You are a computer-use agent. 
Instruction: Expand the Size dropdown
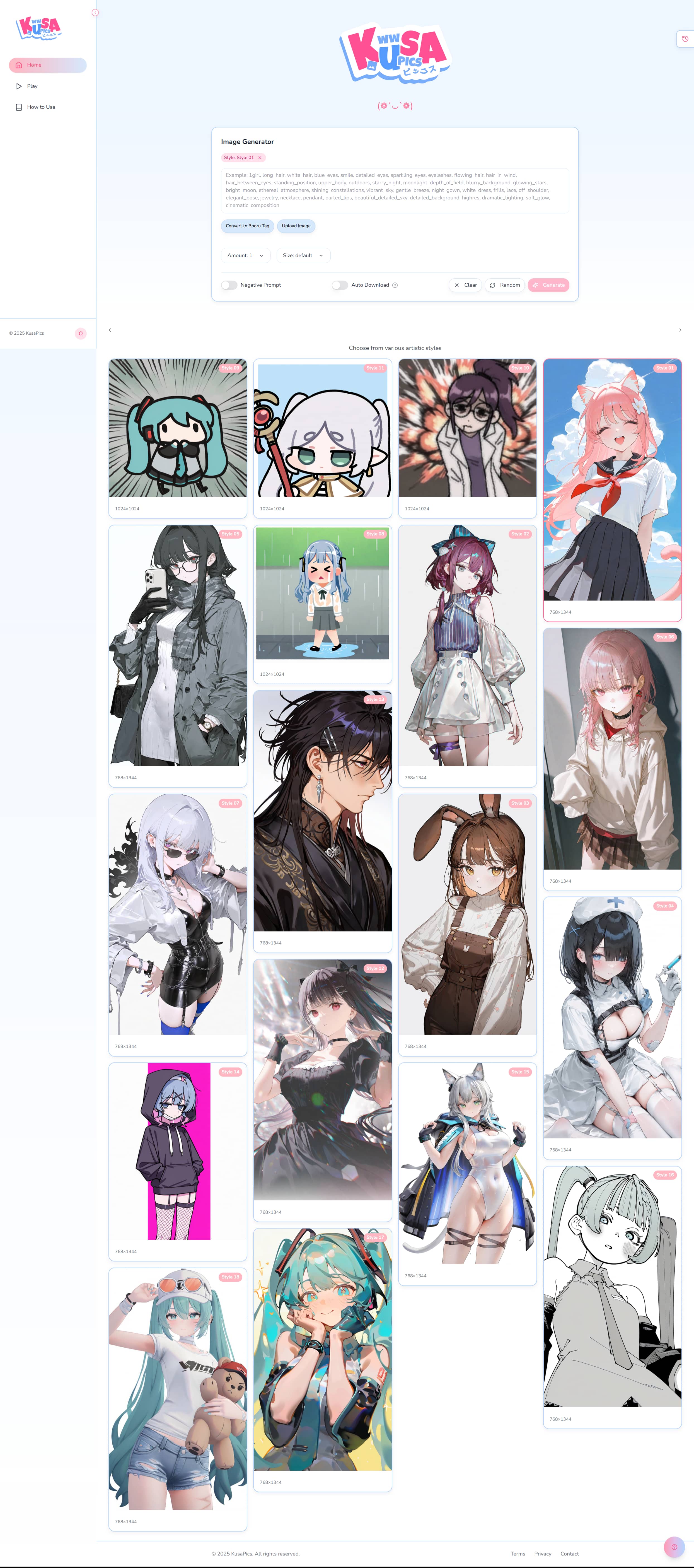click(303, 256)
